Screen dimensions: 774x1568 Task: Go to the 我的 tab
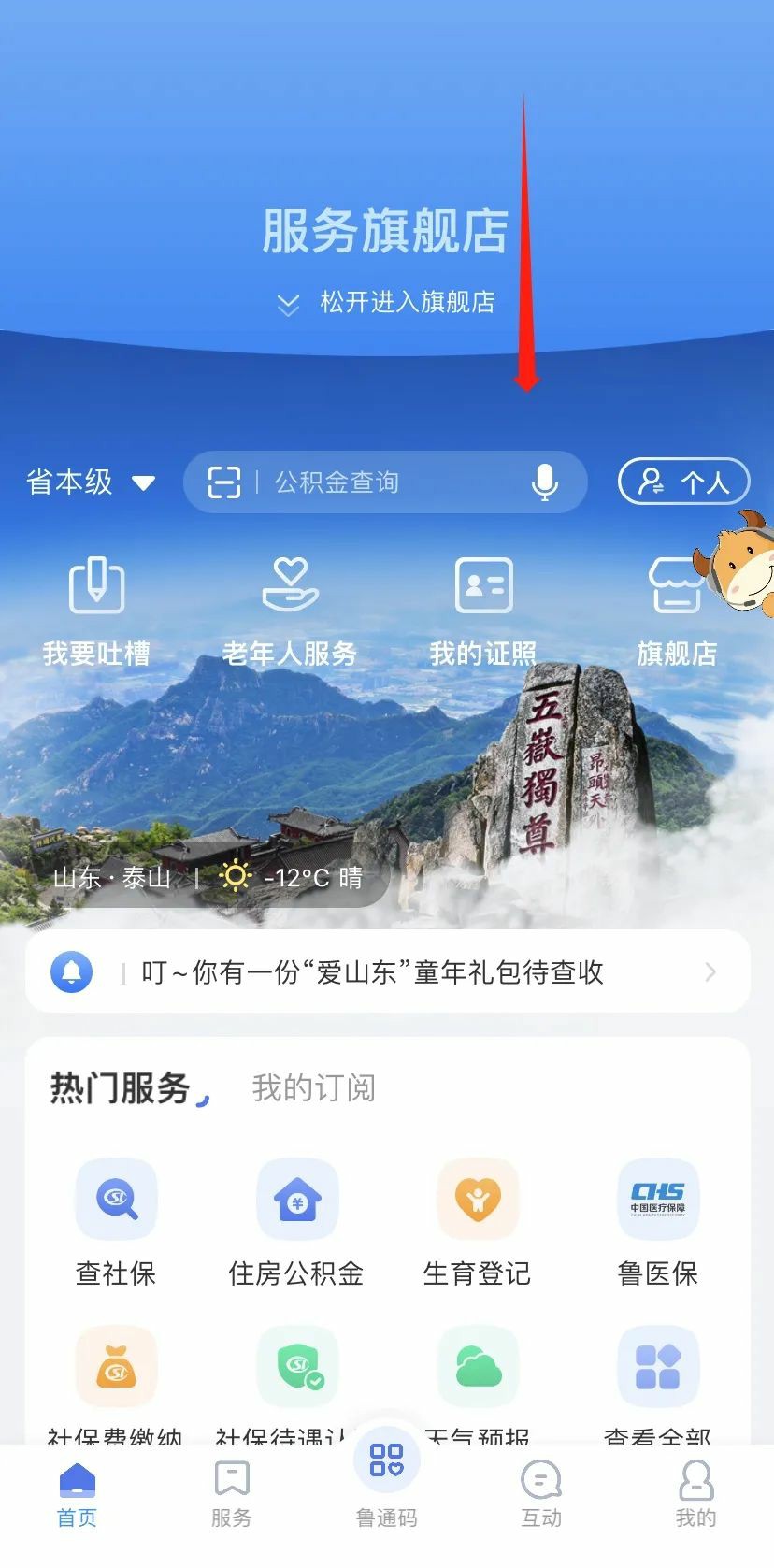point(696,1494)
